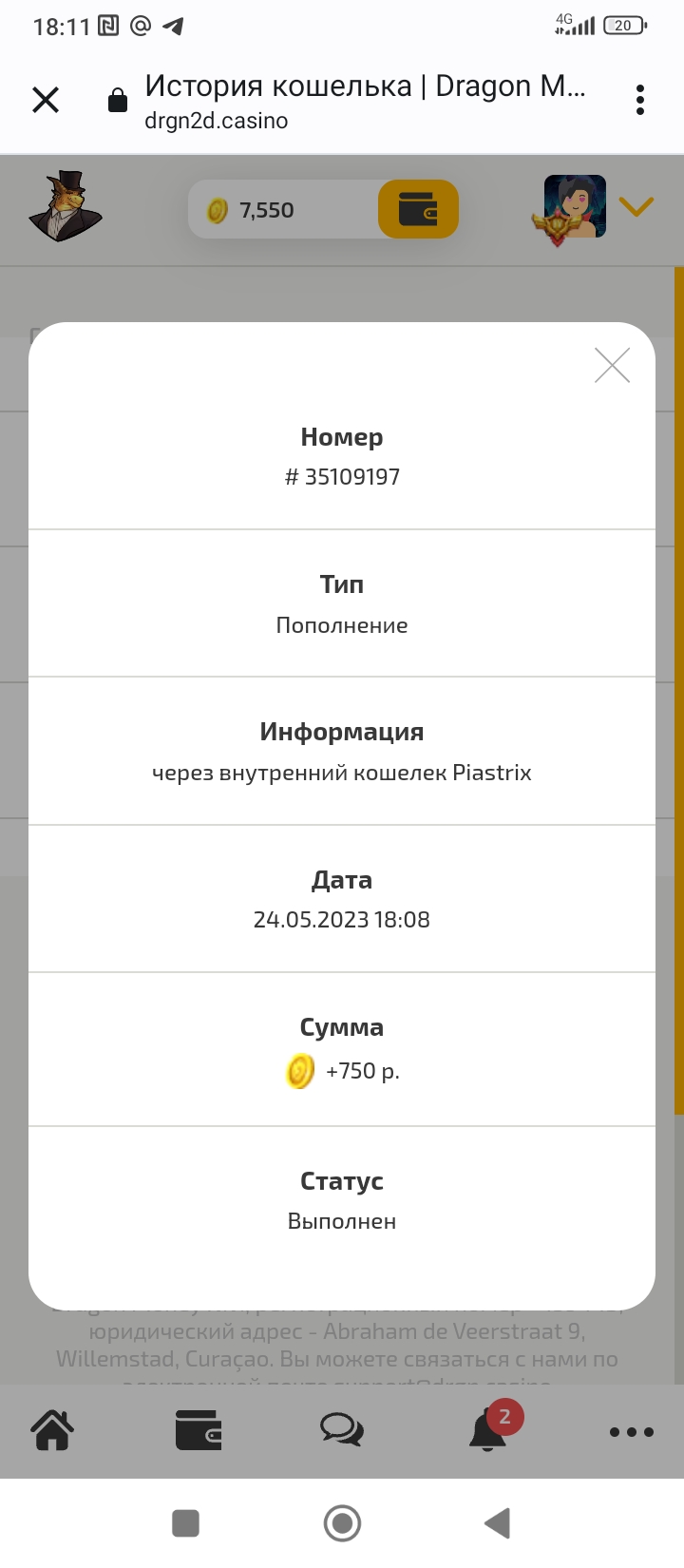The width and height of the screenshot is (684, 1568).
Task: Tap the coin icon next to +750 р.
Action: point(299,1070)
